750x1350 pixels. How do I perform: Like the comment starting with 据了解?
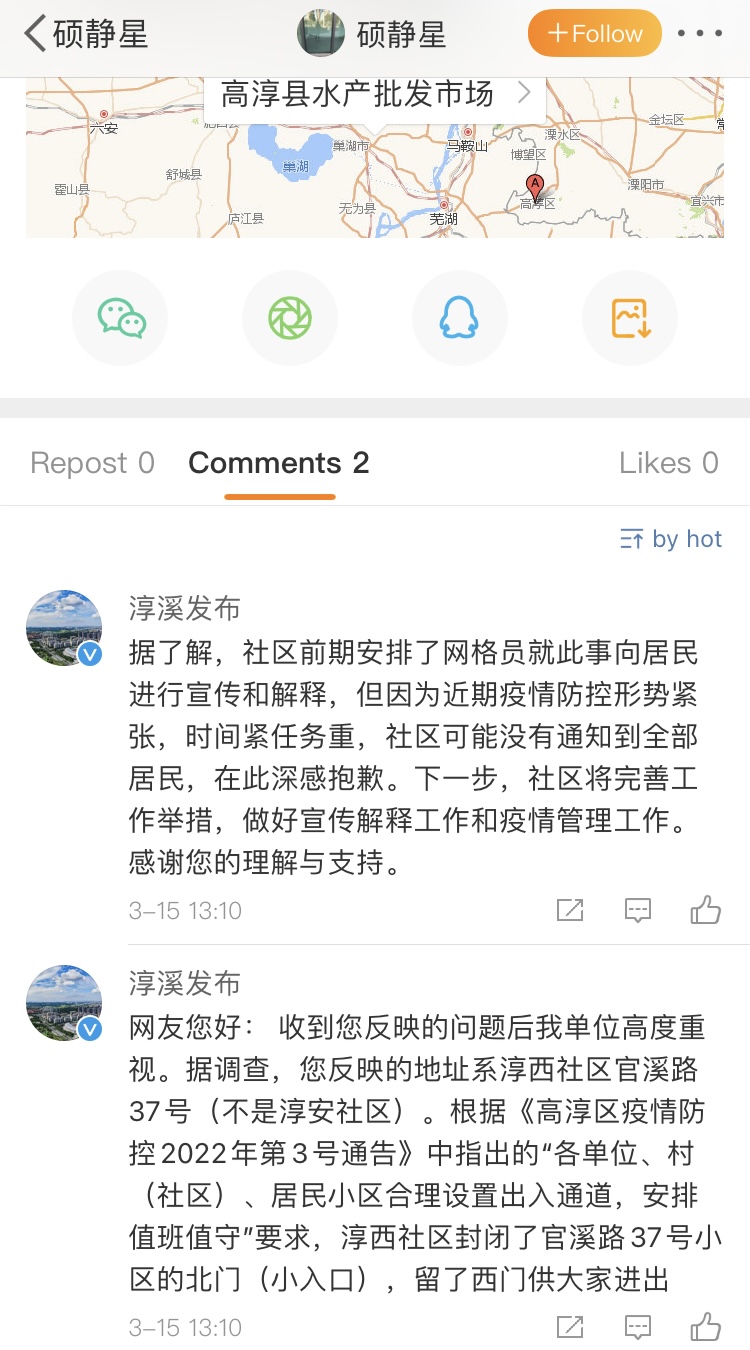tap(705, 910)
